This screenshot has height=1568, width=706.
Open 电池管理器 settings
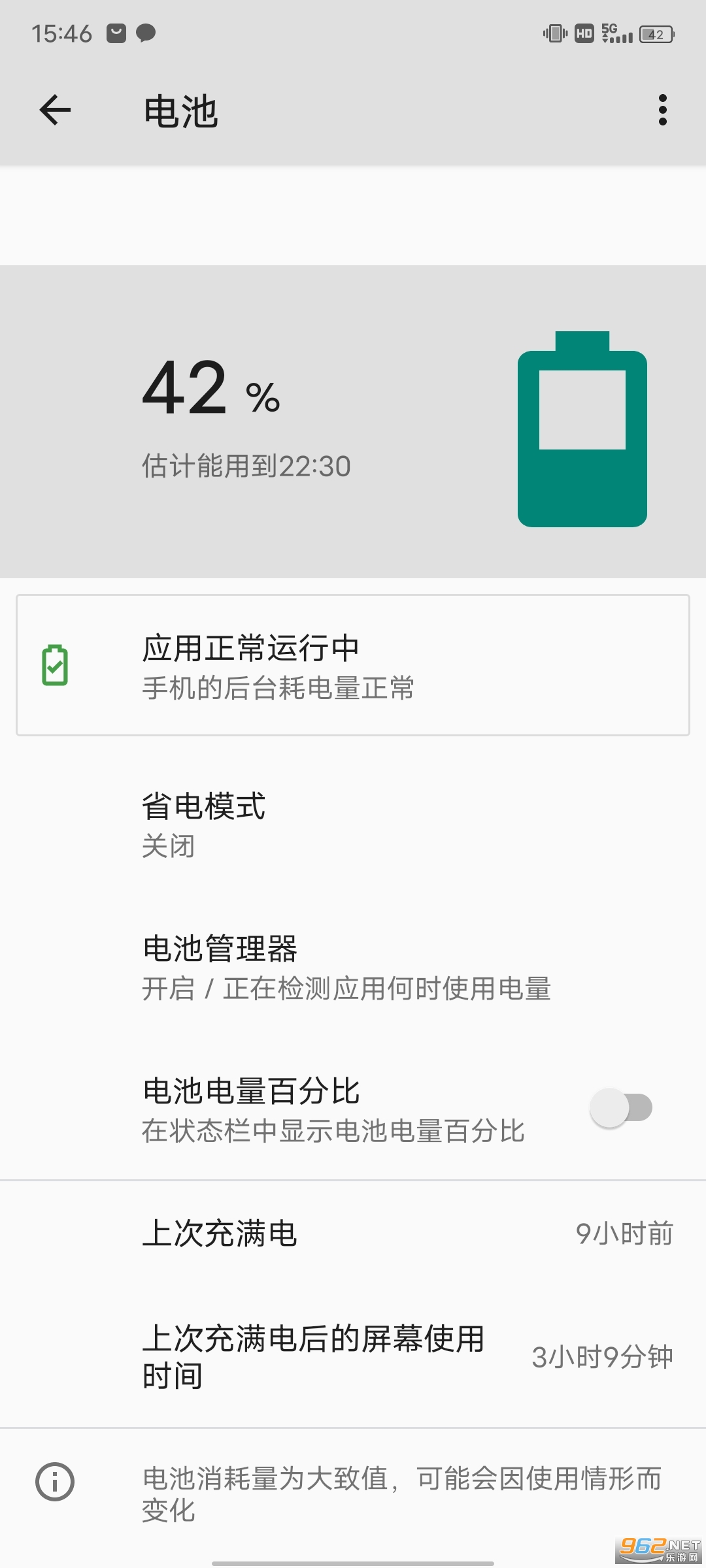(353, 967)
